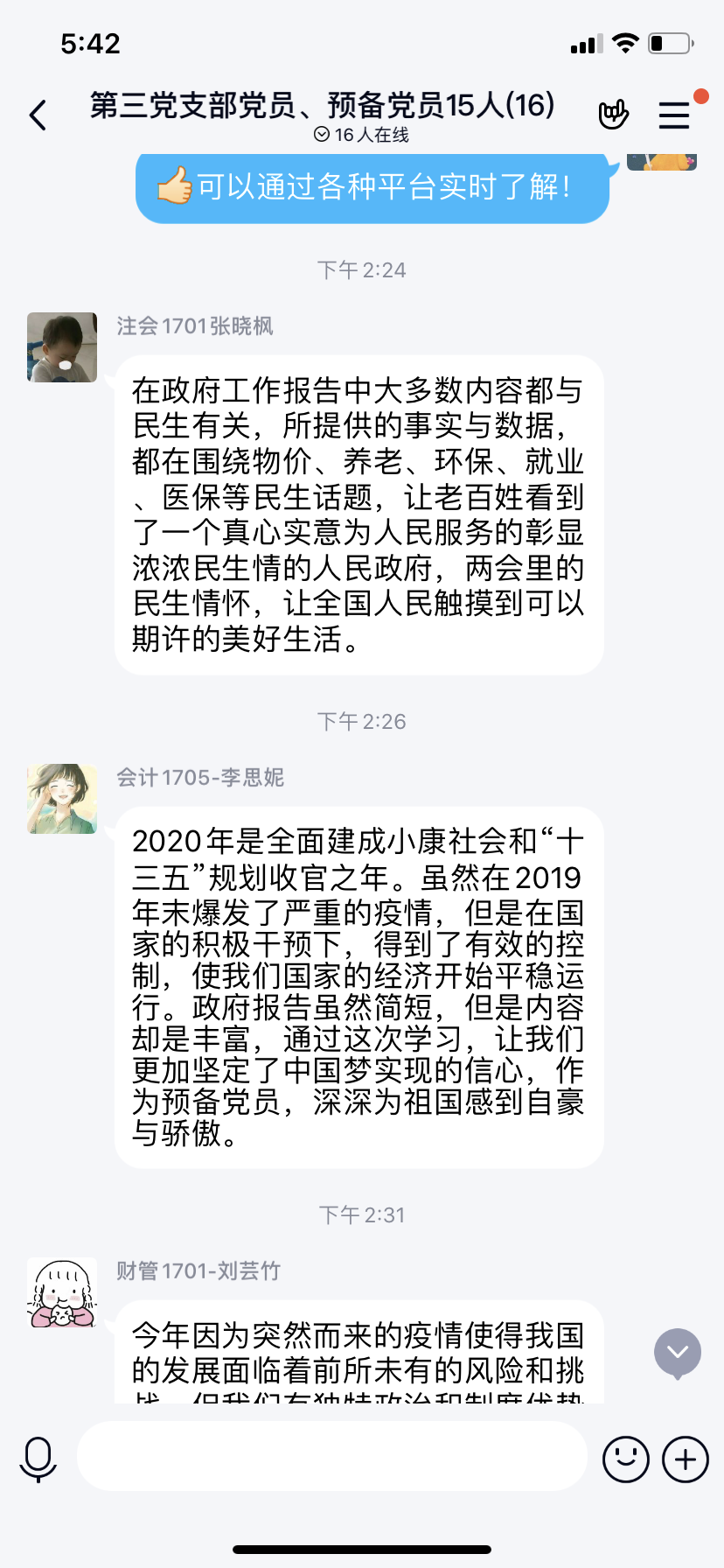Screen dimensions: 724x1568
Task: Open the emoji picker
Action: coord(626,1459)
